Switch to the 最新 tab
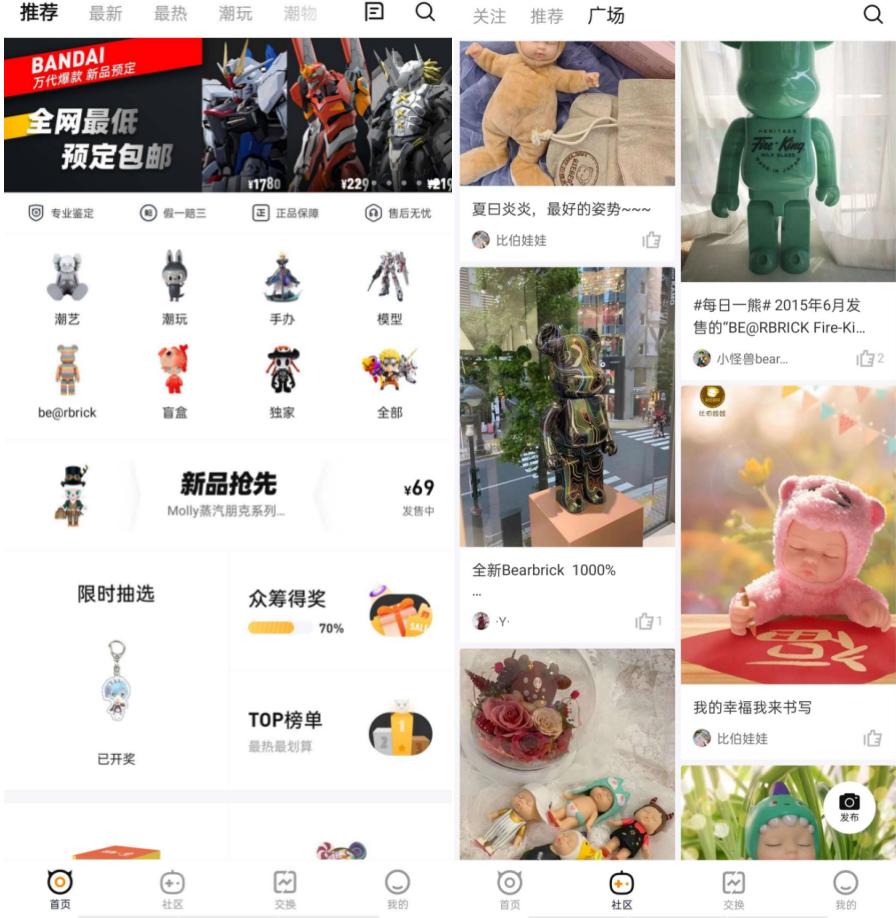Screen dimensions: 896x918 pyautogui.click(x=105, y=14)
